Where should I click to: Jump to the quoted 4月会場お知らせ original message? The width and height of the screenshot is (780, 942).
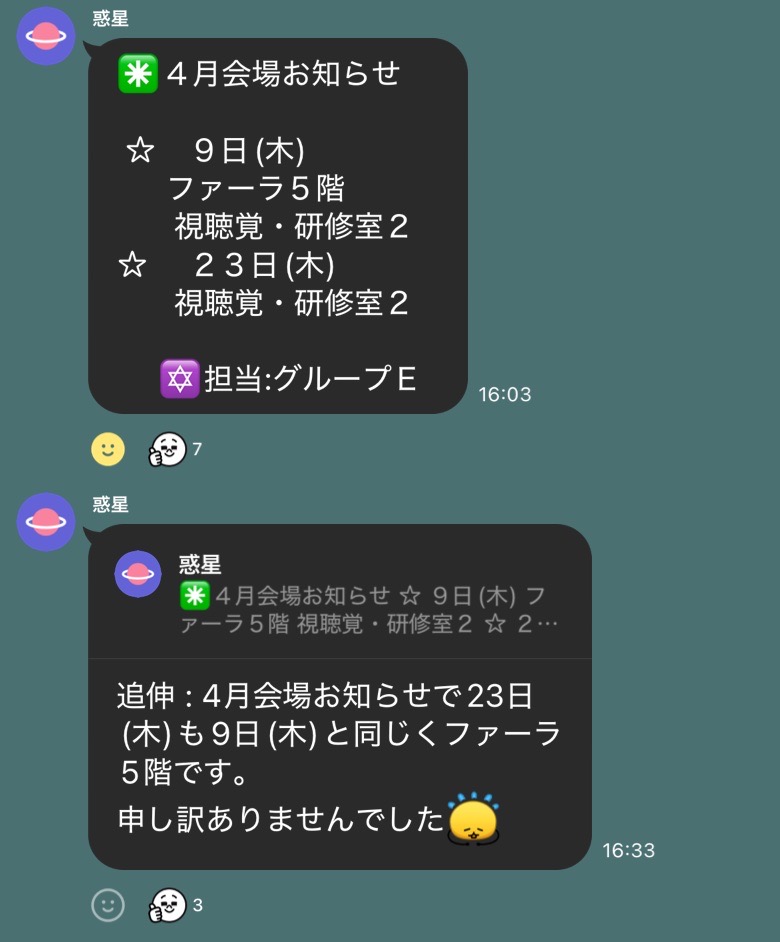(340, 596)
